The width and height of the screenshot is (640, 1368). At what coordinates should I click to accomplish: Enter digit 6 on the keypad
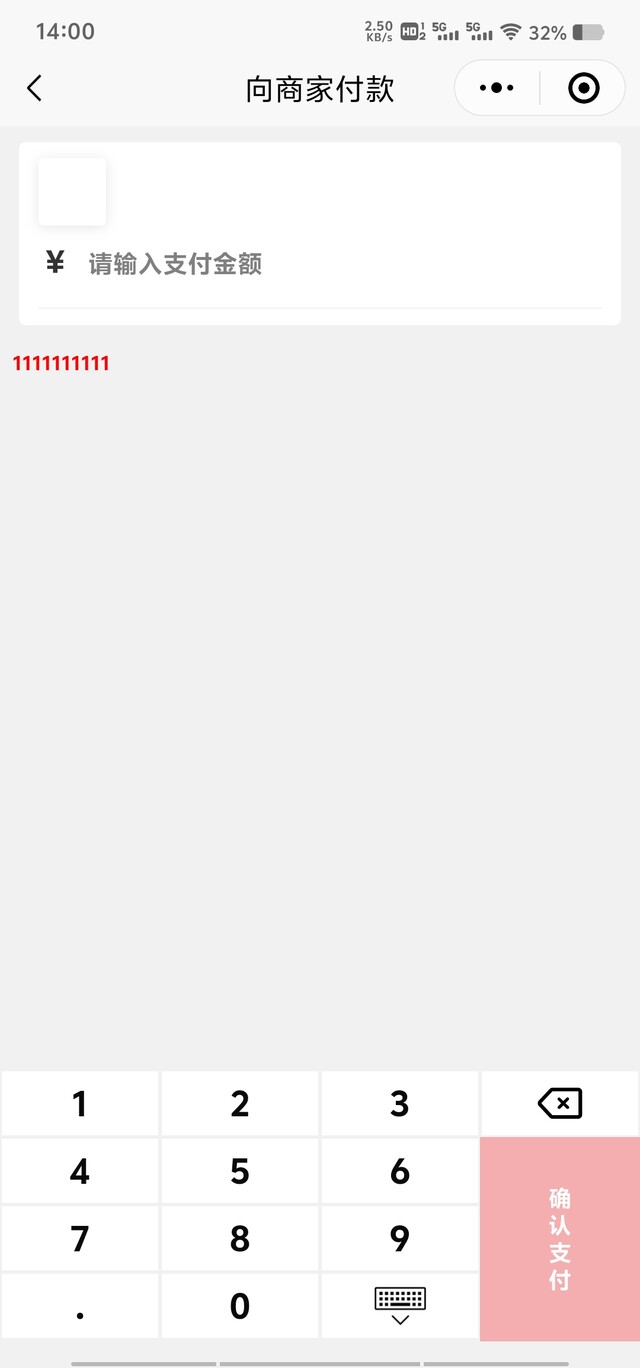coord(400,1171)
